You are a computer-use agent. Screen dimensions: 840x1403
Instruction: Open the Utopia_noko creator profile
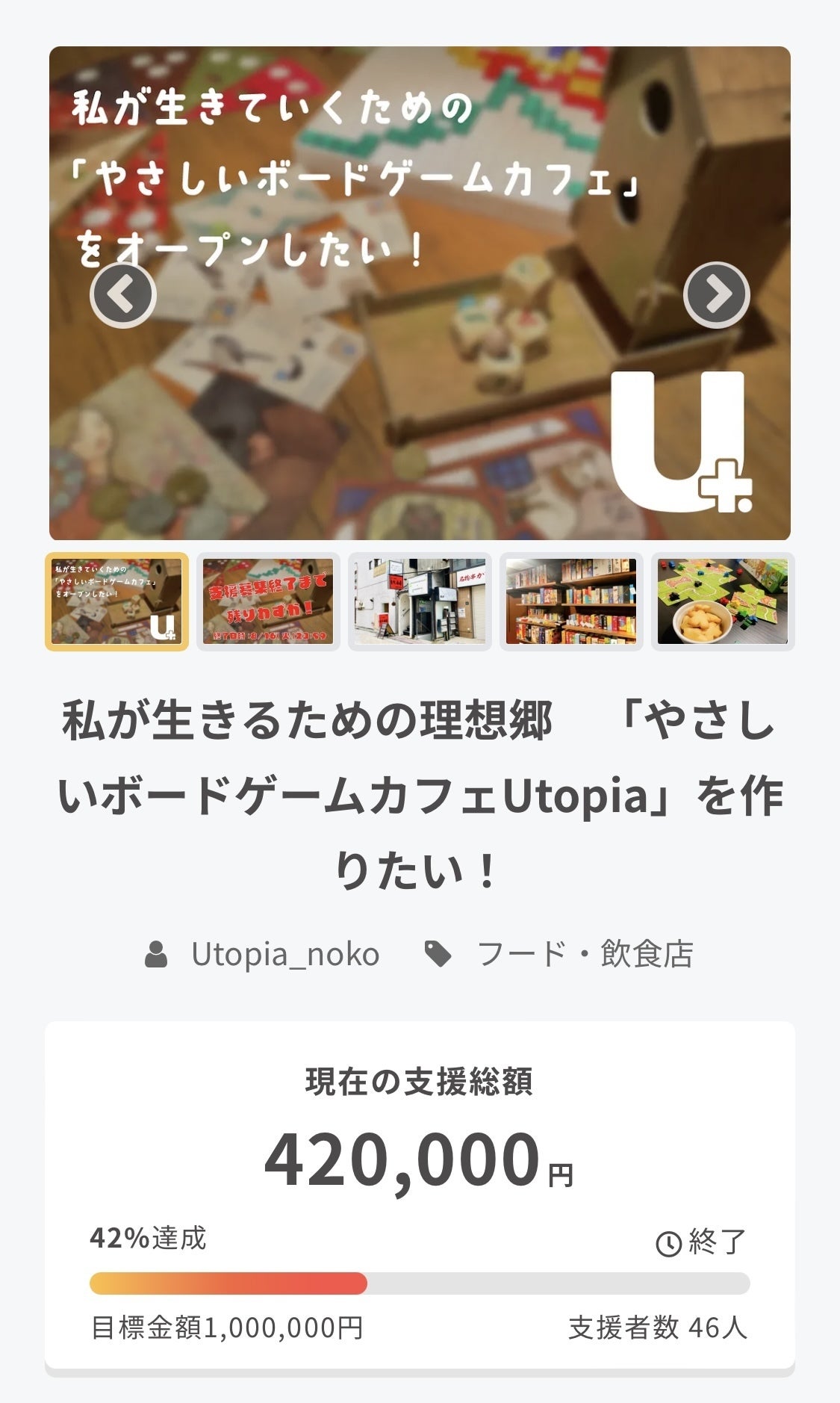pos(284,954)
